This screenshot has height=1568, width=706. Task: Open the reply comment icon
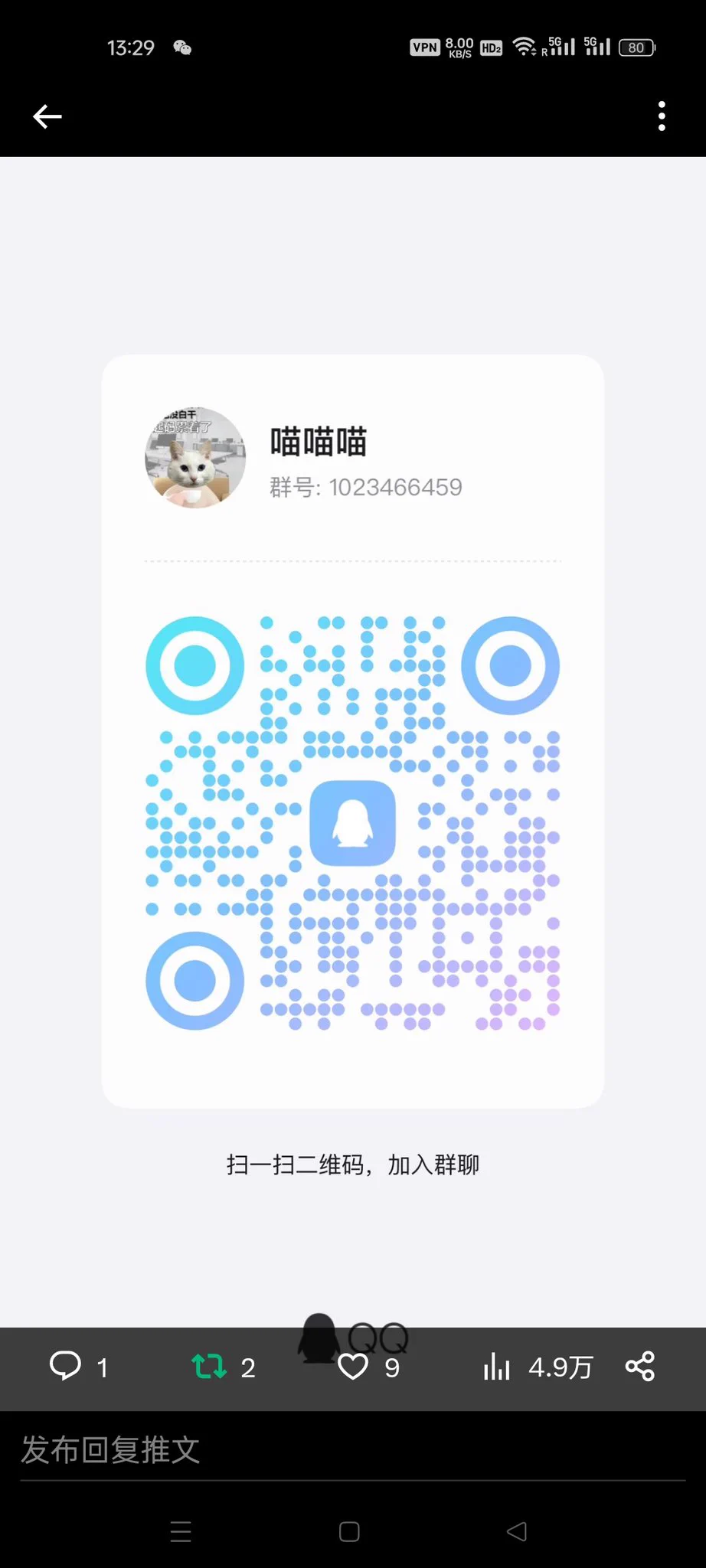pyautogui.click(x=66, y=1366)
